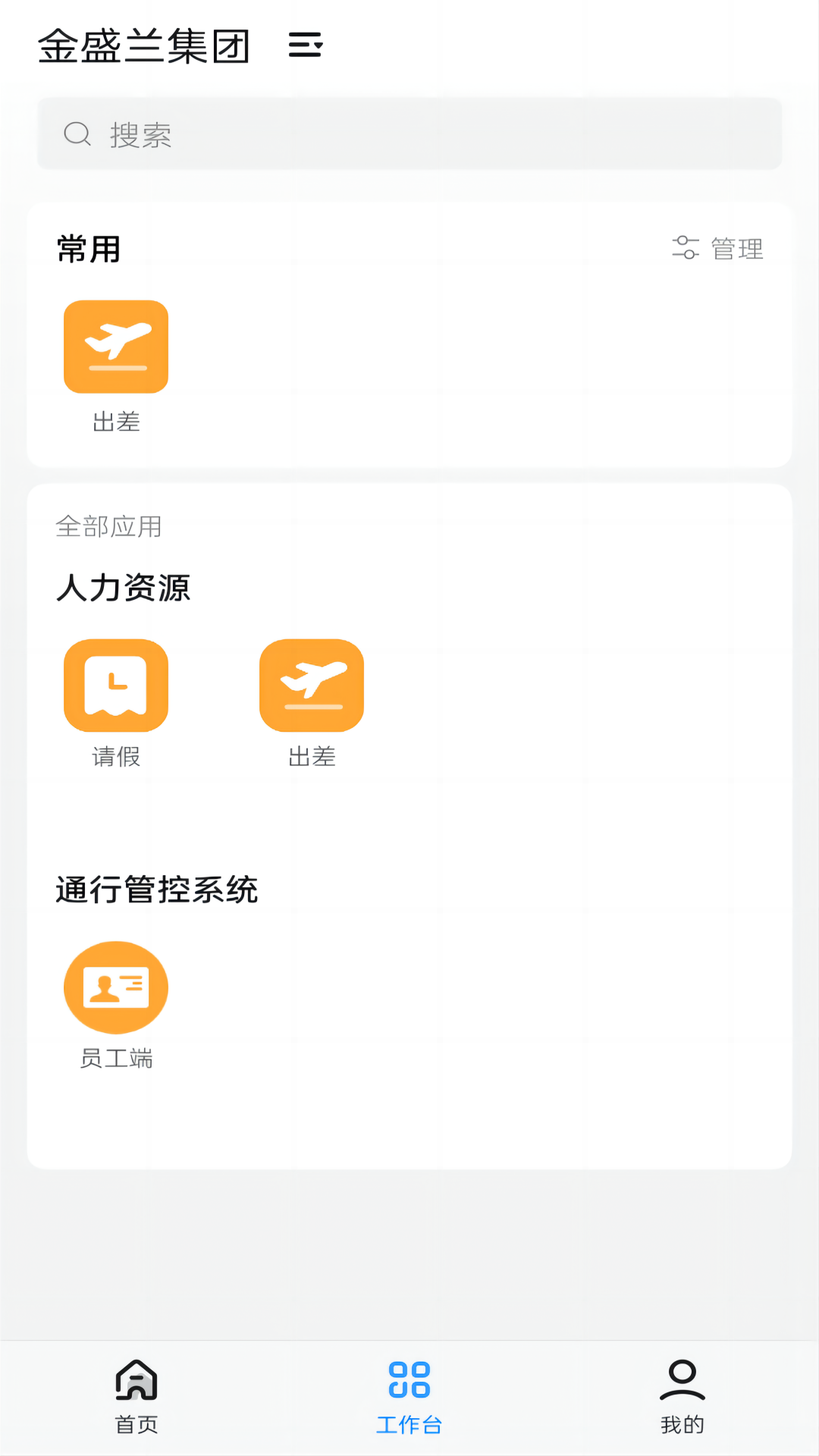Open the 请假 application icon
819x1456 pixels.
[x=115, y=684]
